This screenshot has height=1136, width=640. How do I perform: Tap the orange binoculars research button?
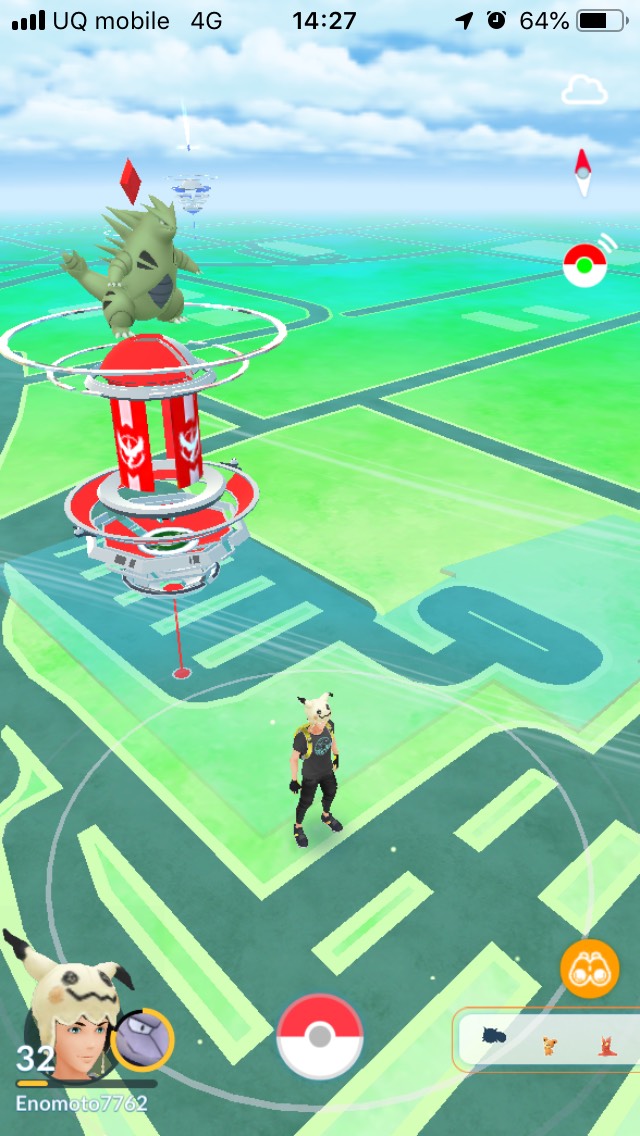tap(589, 968)
